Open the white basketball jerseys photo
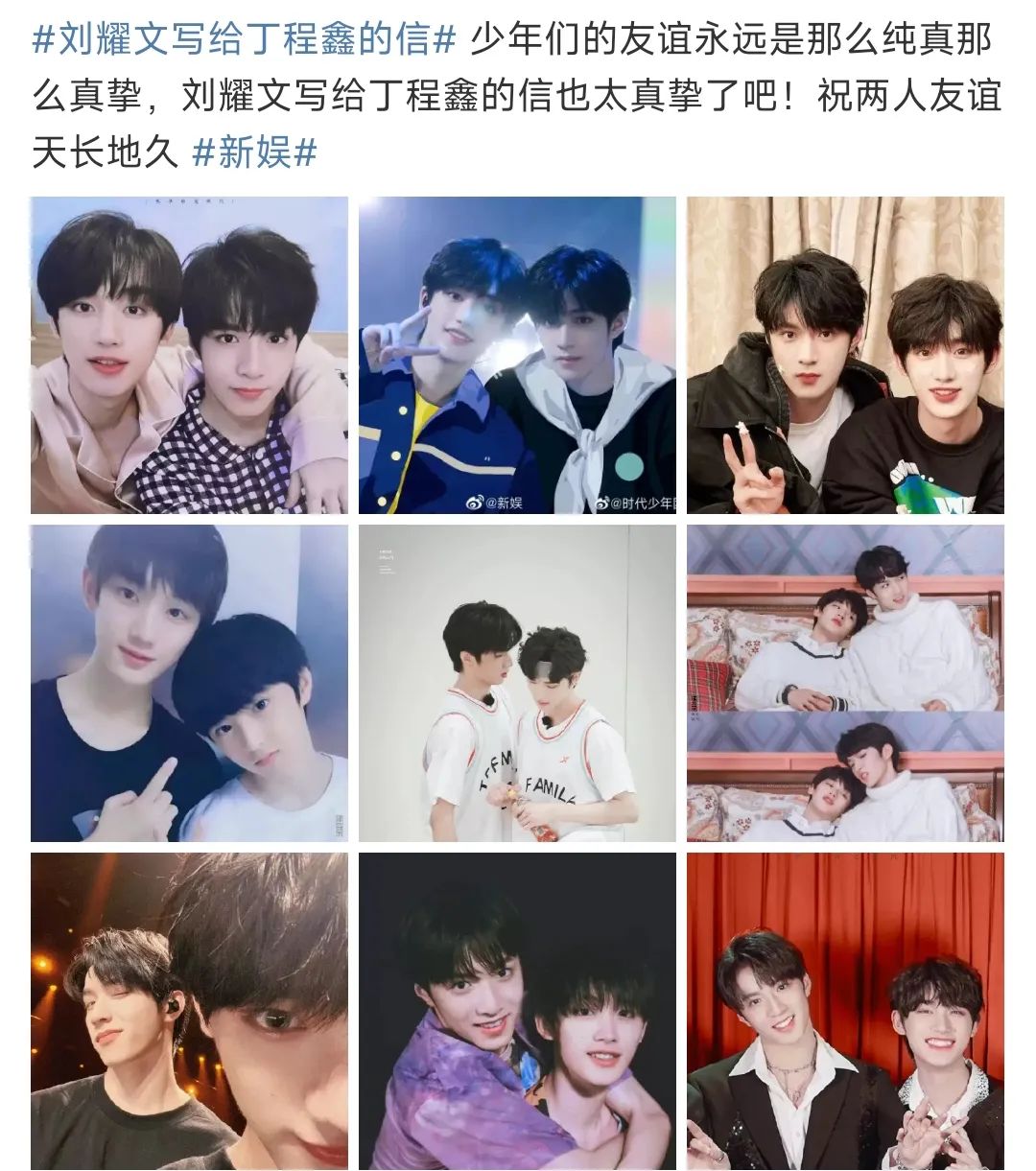1036x1171 pixels. 517,683
